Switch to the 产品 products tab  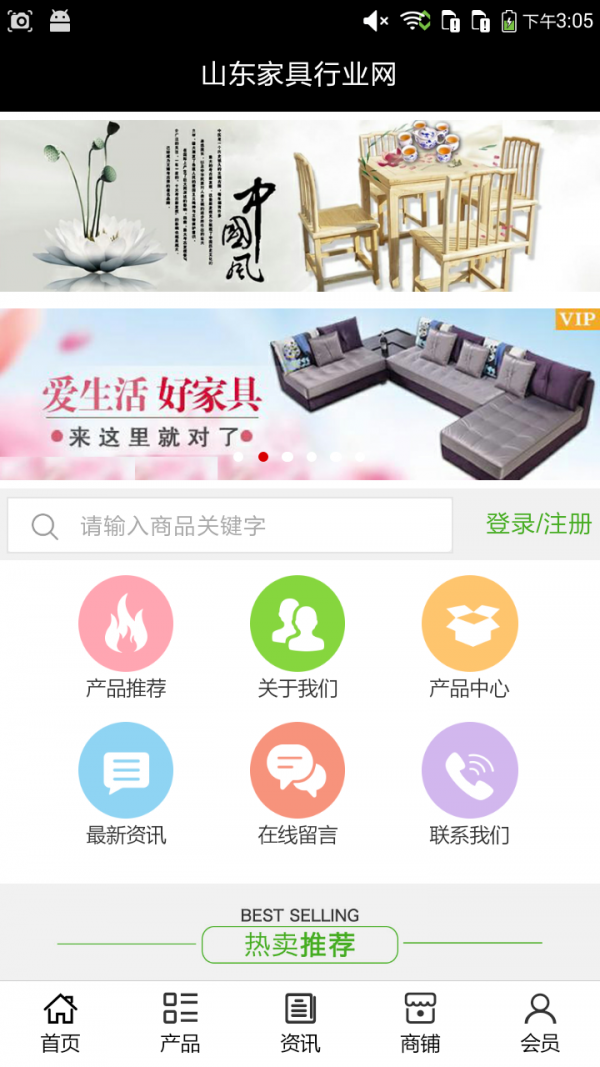[x=180, y=1022]
